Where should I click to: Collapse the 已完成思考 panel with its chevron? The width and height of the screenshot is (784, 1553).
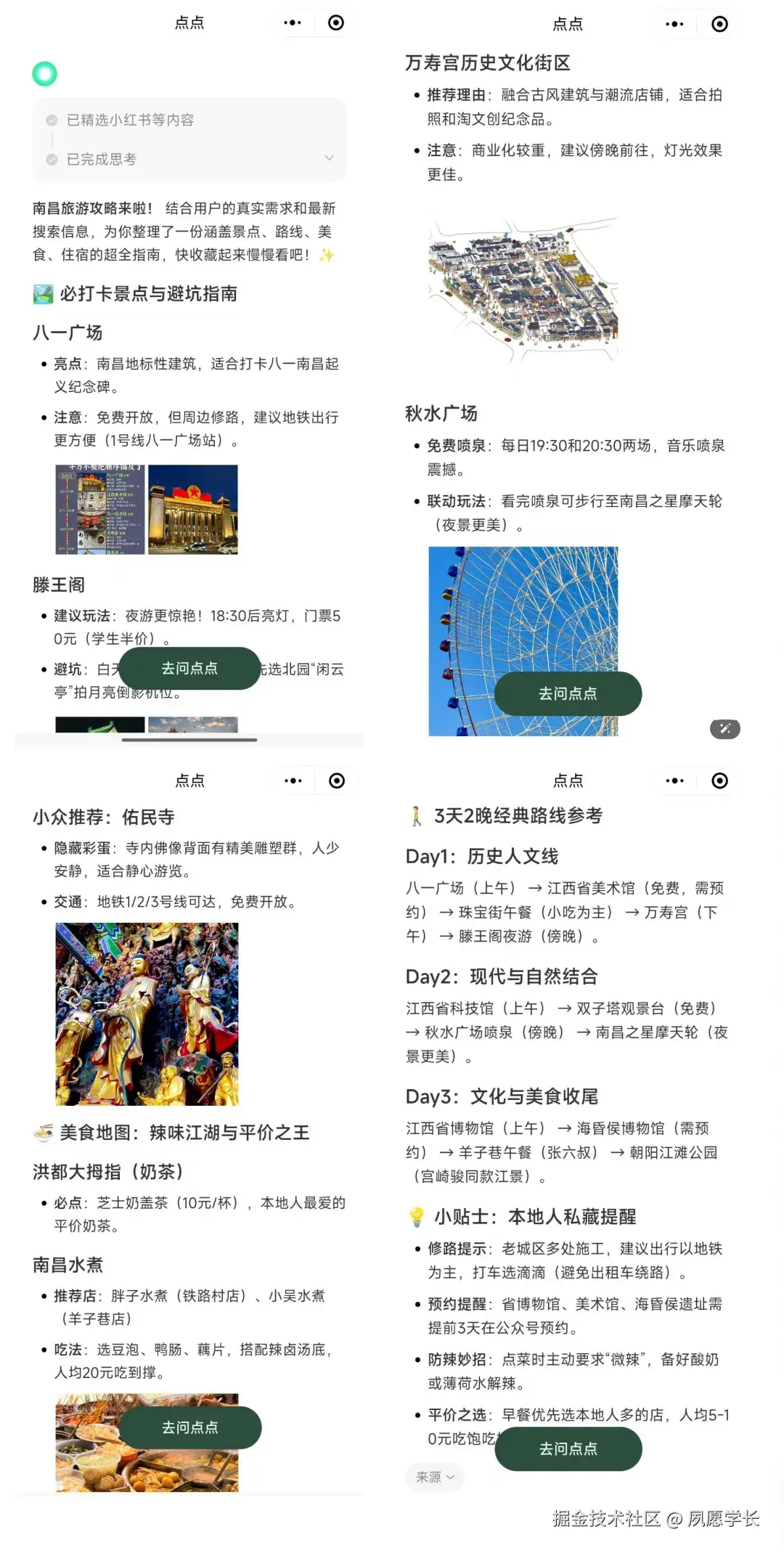[x=329, y=158]
